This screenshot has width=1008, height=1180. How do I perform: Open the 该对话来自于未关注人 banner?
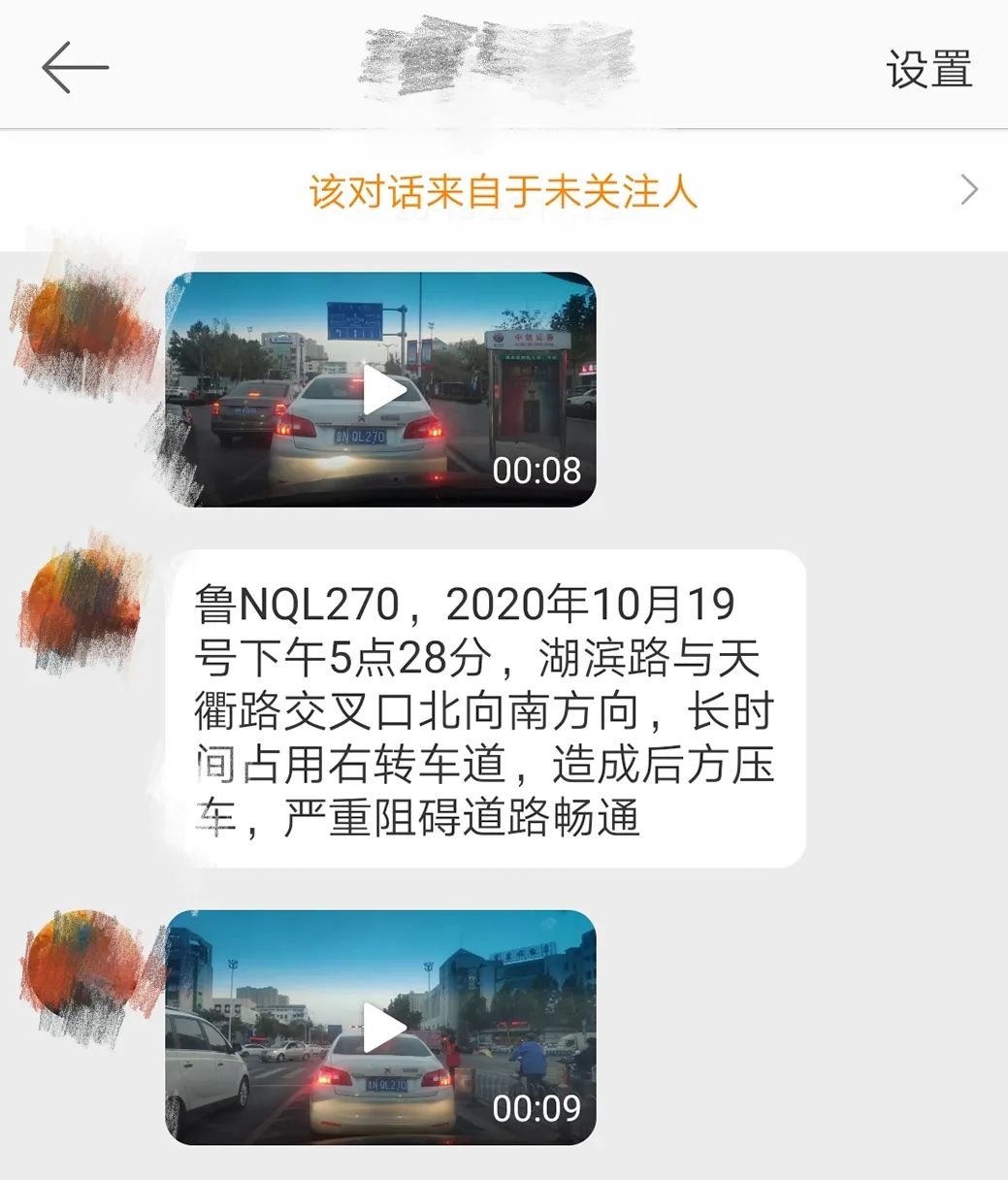coord(504,191)
